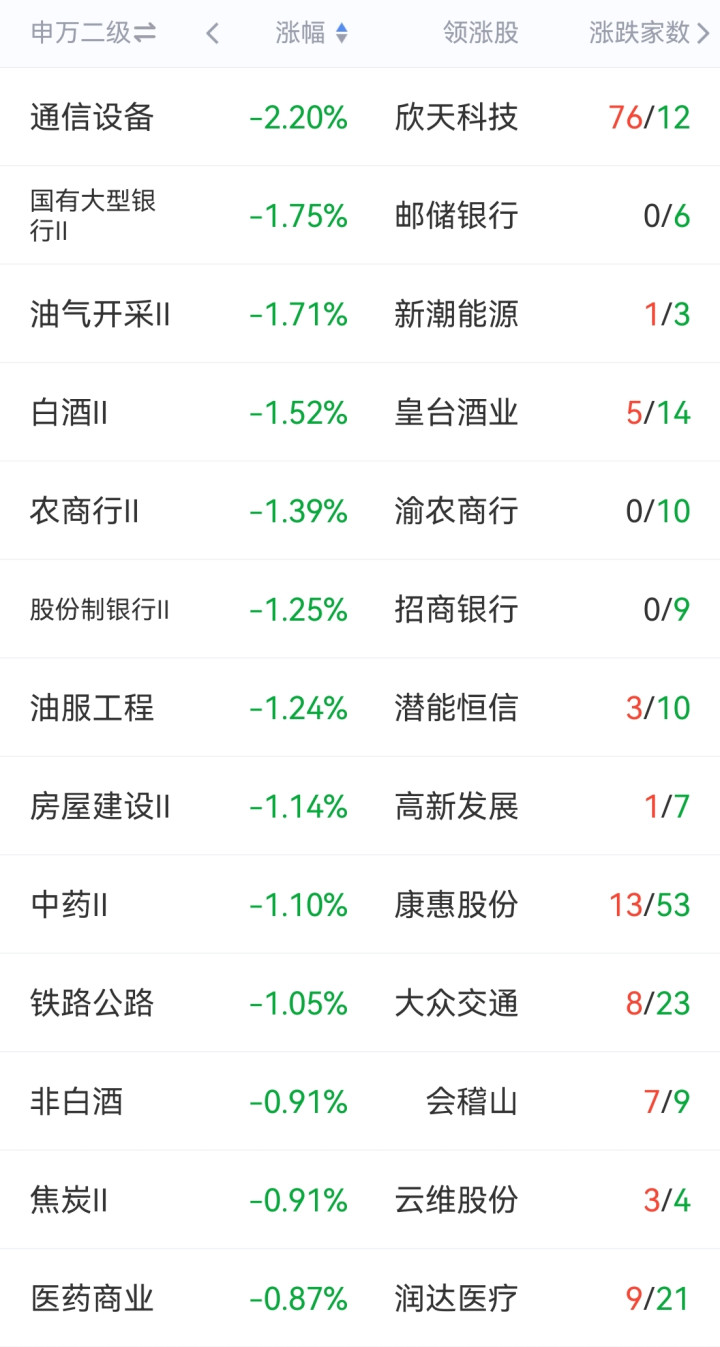
Task: Open the 股份制银行II row
Action: click(x=360, y=609)
